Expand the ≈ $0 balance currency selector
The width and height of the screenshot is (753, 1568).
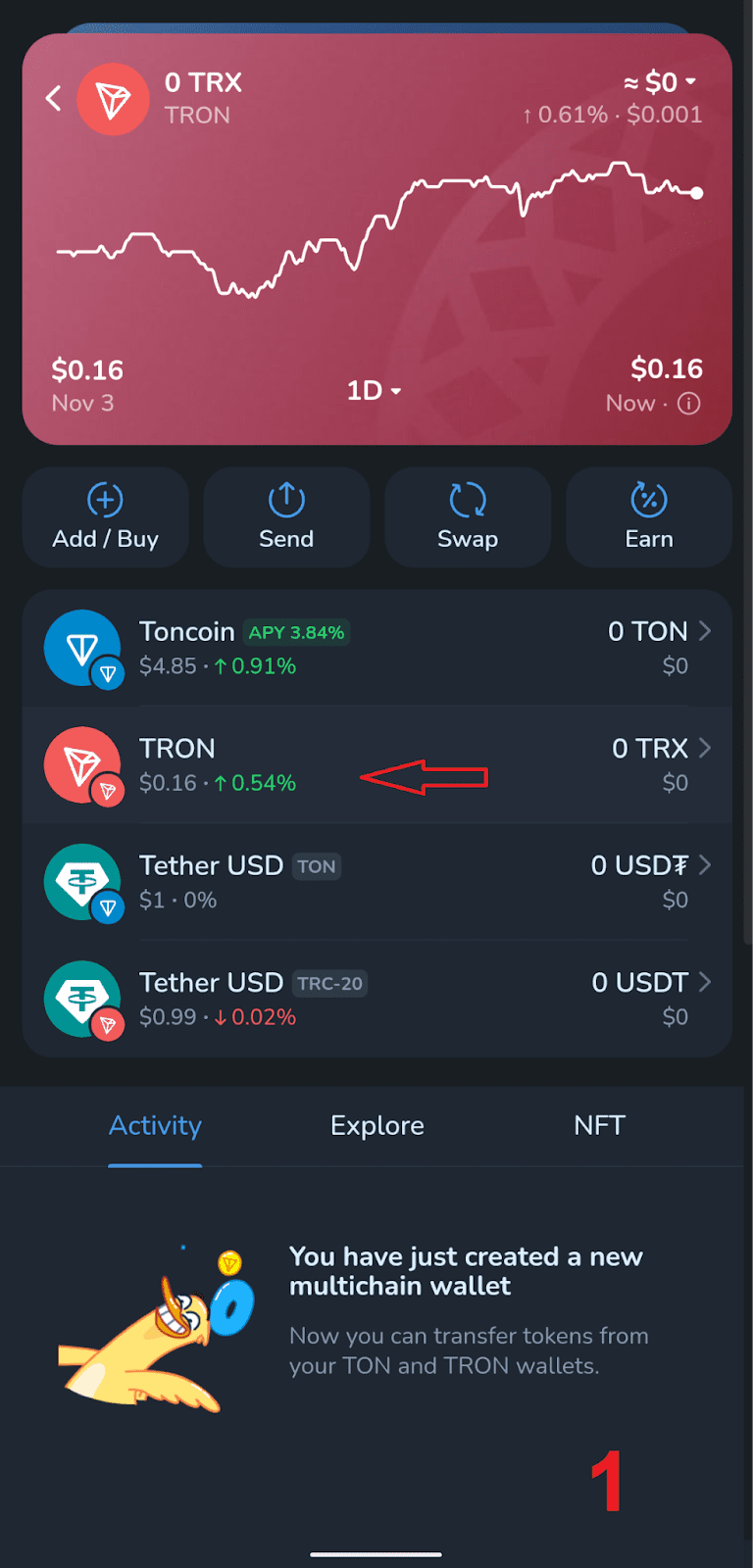[x=661, y=82]
